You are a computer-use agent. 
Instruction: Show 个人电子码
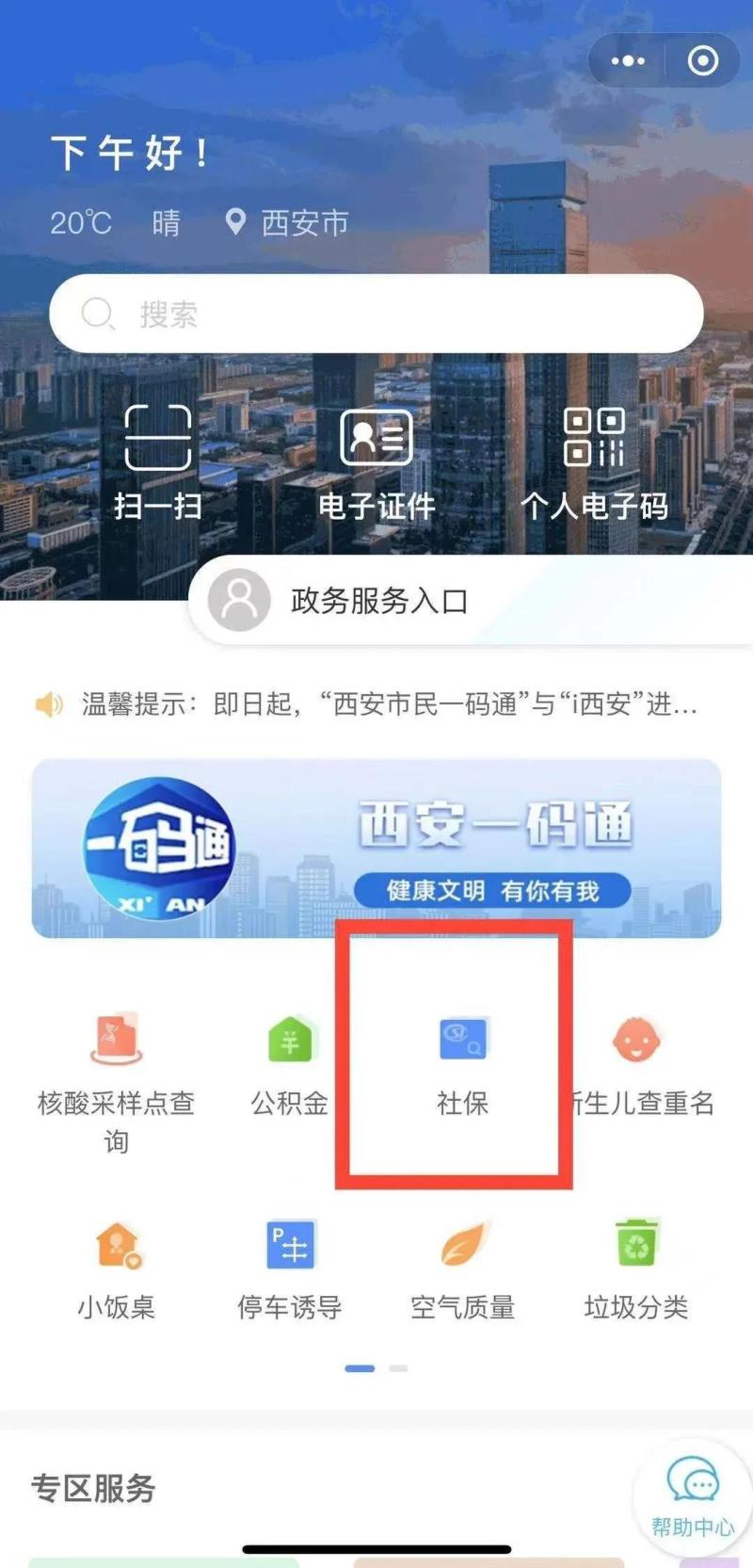(x=594, y=462)
